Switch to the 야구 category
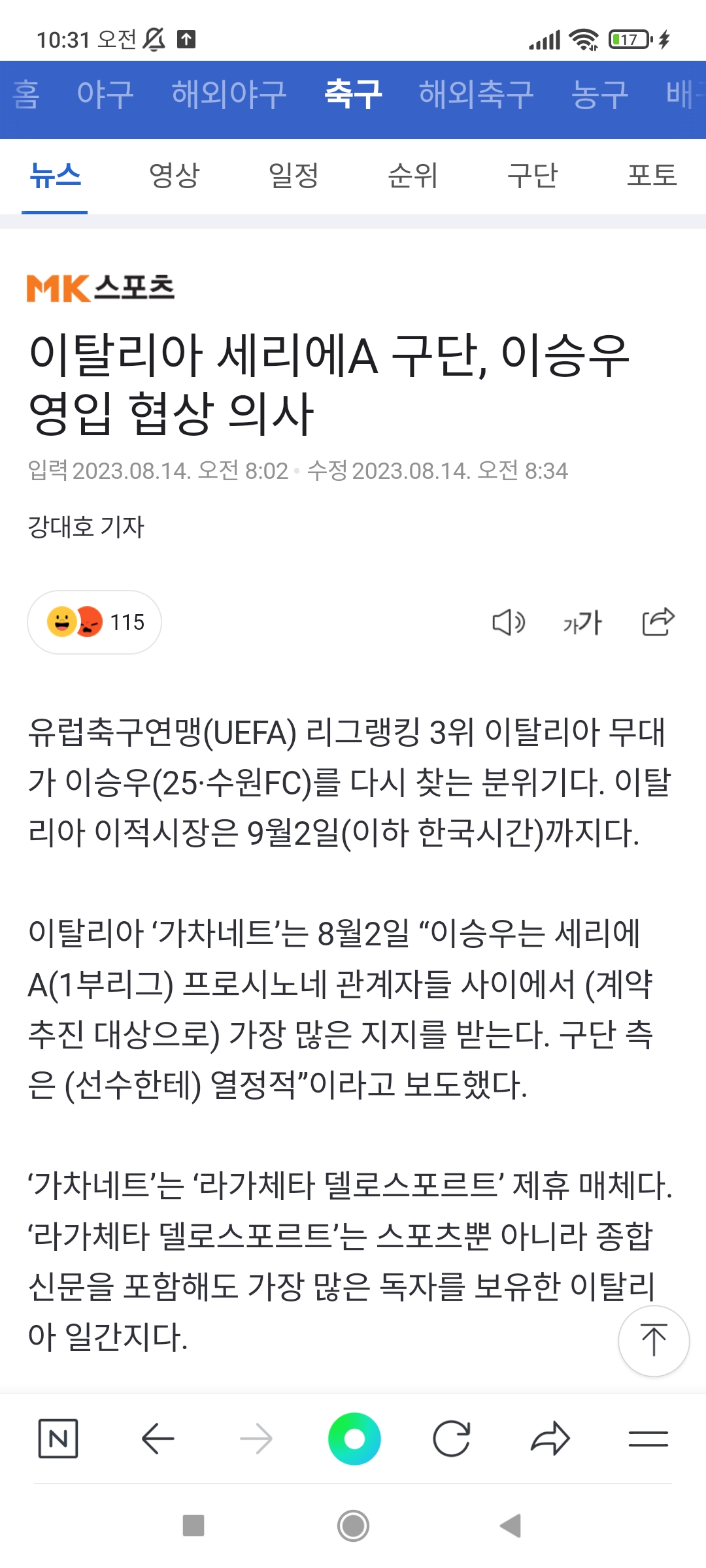 (105, 94)
